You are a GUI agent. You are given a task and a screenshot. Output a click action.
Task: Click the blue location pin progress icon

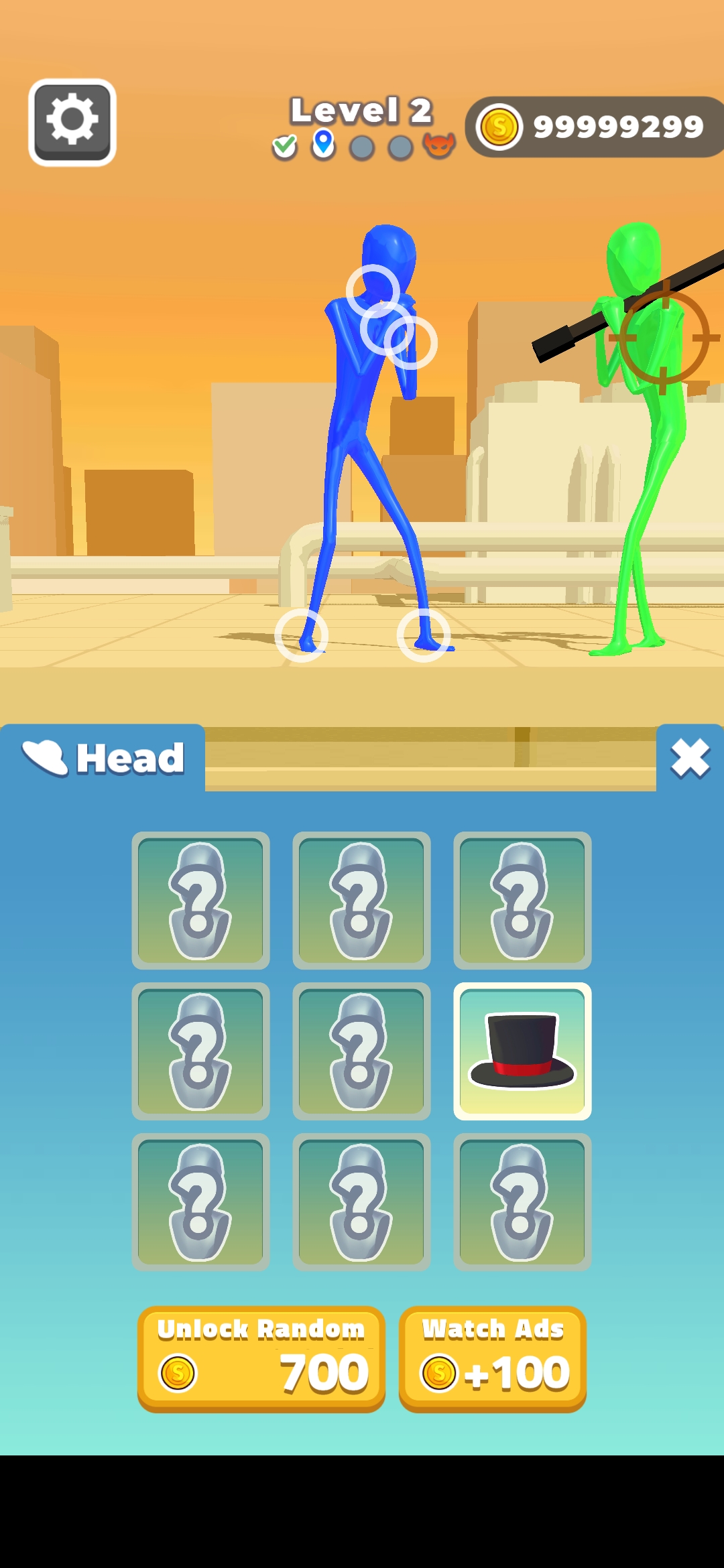(x=324, y=145)
